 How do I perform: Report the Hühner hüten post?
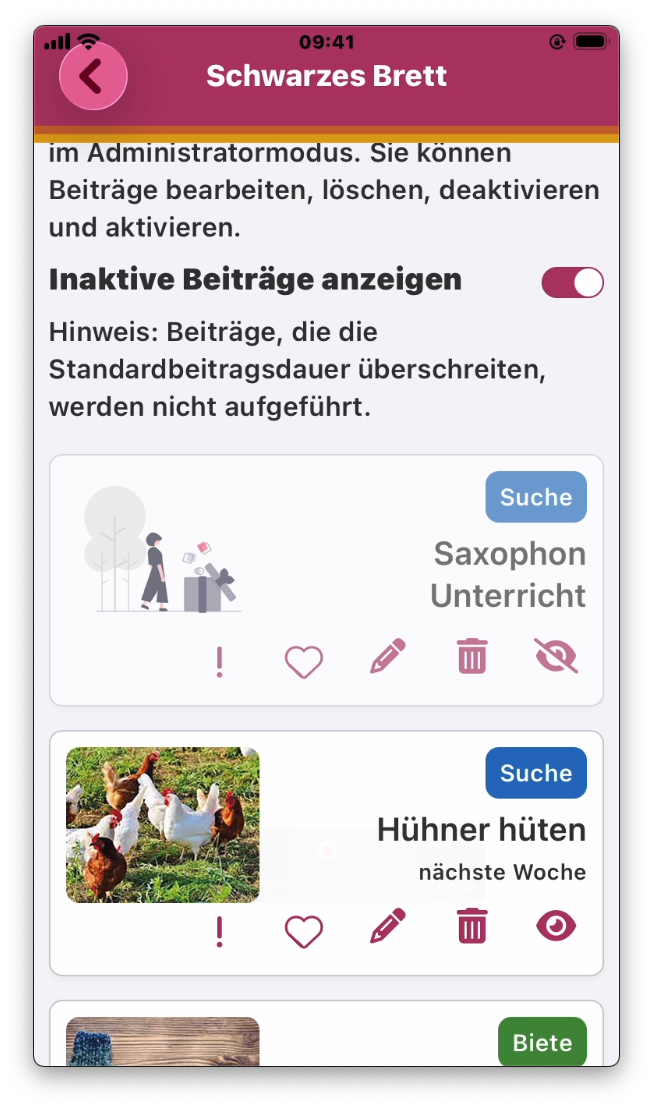(220, 931)
